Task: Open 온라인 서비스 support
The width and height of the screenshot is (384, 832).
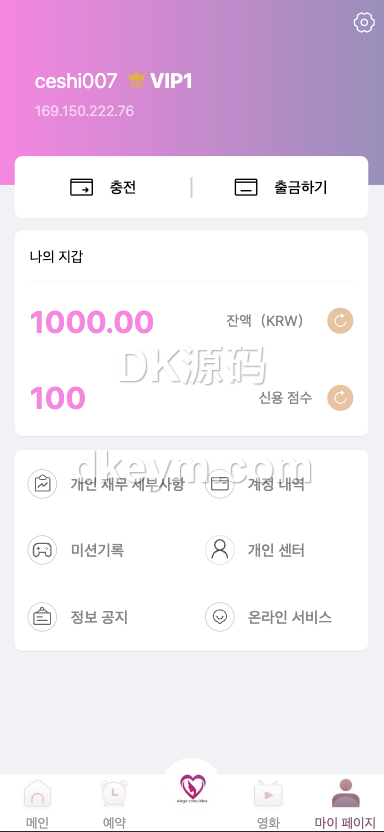Action: (x=268, y=617)
